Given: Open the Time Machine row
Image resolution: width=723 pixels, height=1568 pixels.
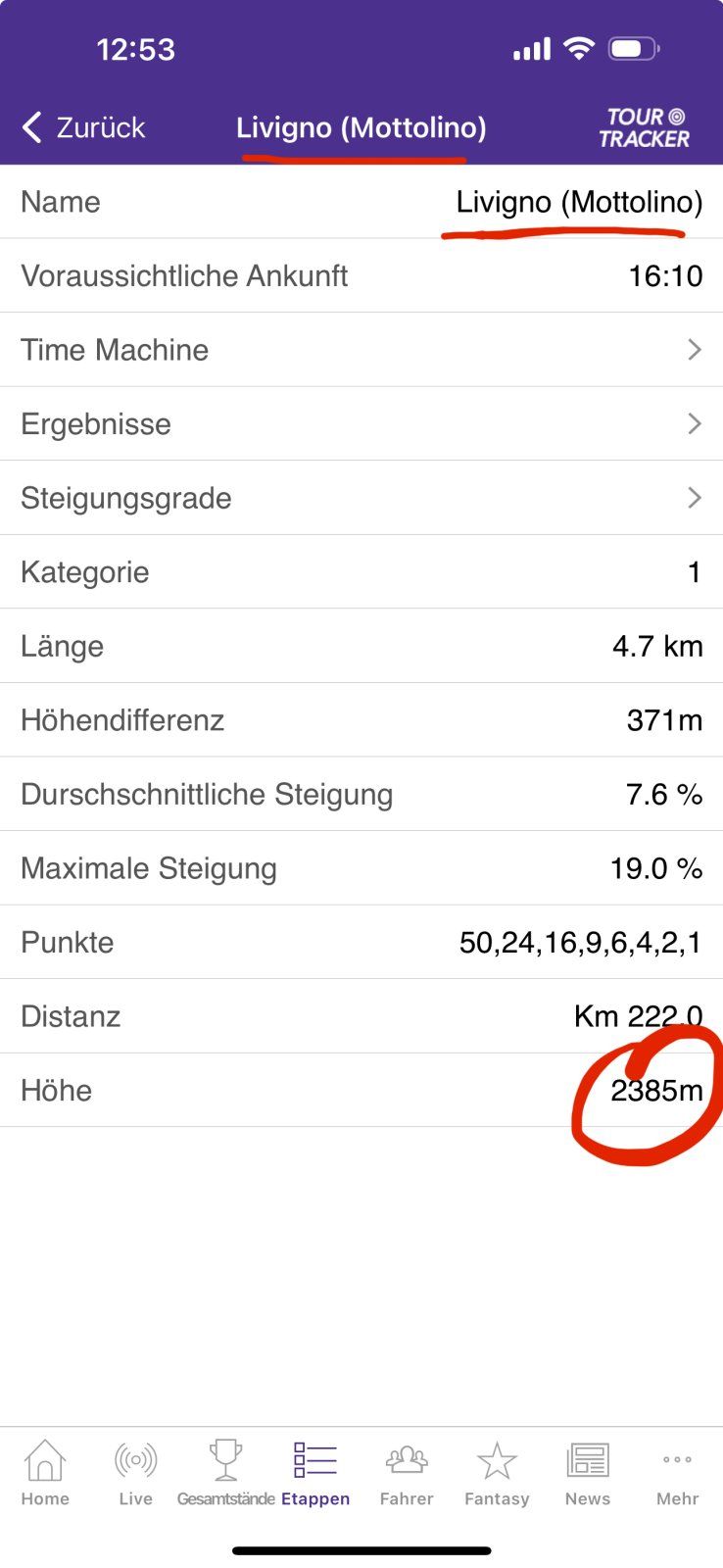Looking at the screenshot, I should (x=361, y=350).
